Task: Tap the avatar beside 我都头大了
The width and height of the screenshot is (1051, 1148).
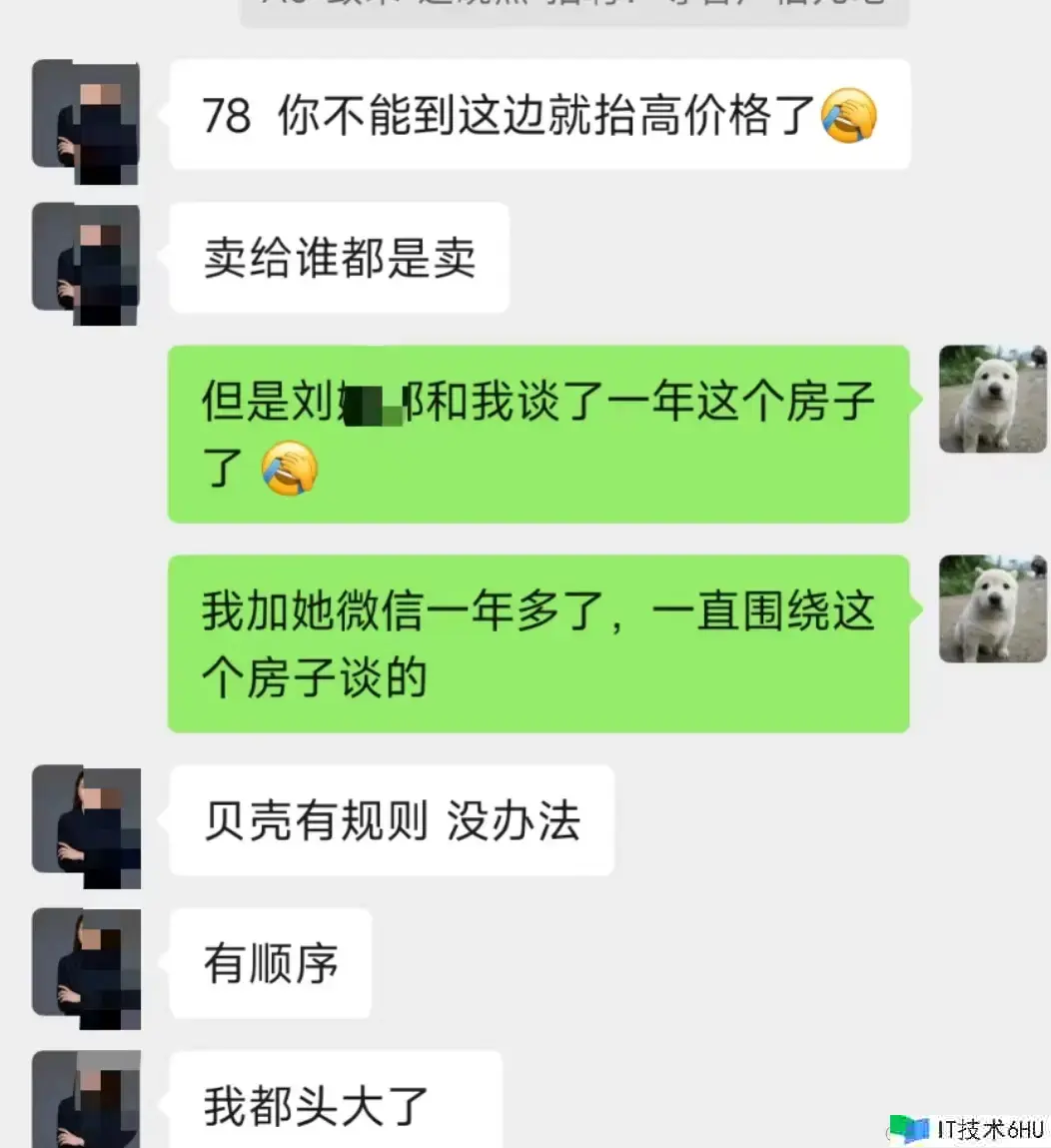Action: 86,1101
